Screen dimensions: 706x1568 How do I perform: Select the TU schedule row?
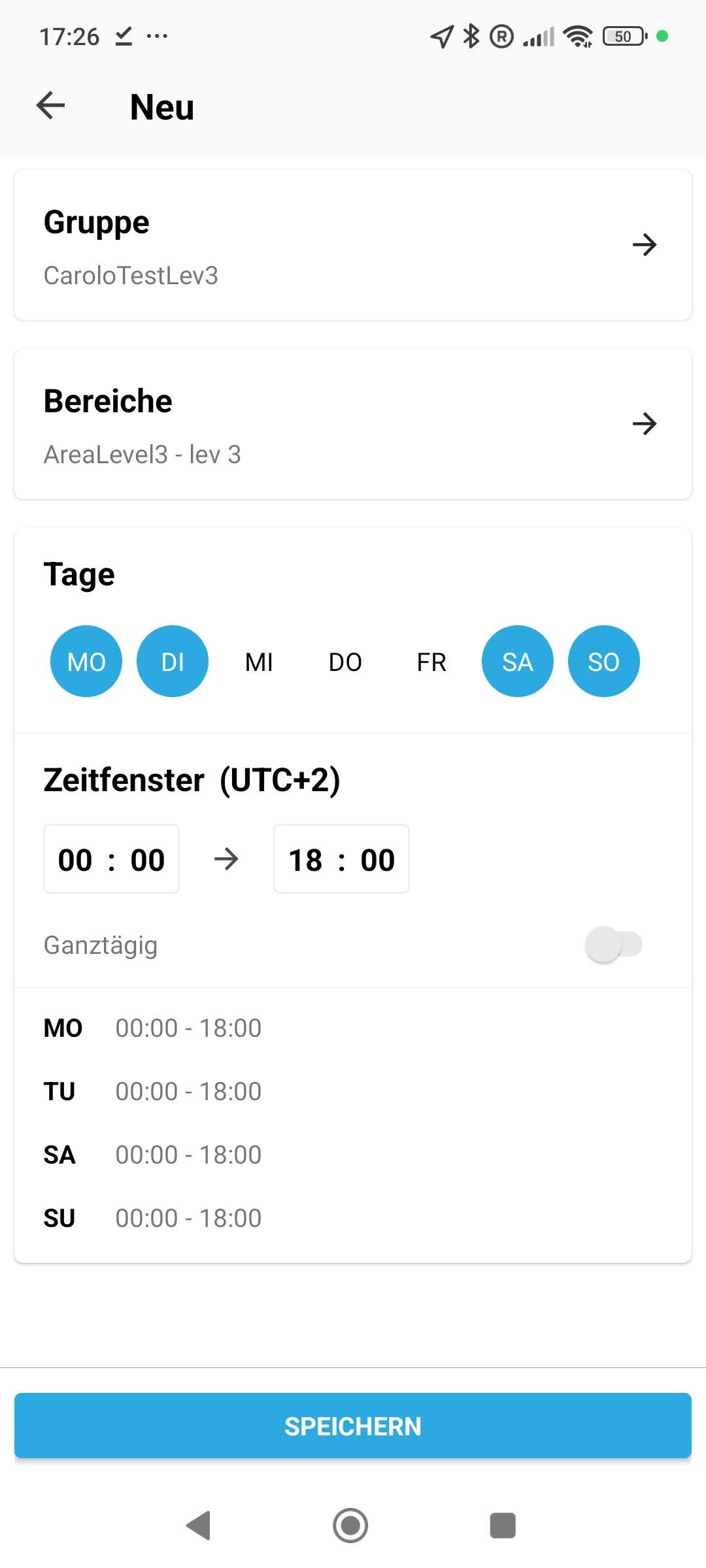tap(157, 1090)
